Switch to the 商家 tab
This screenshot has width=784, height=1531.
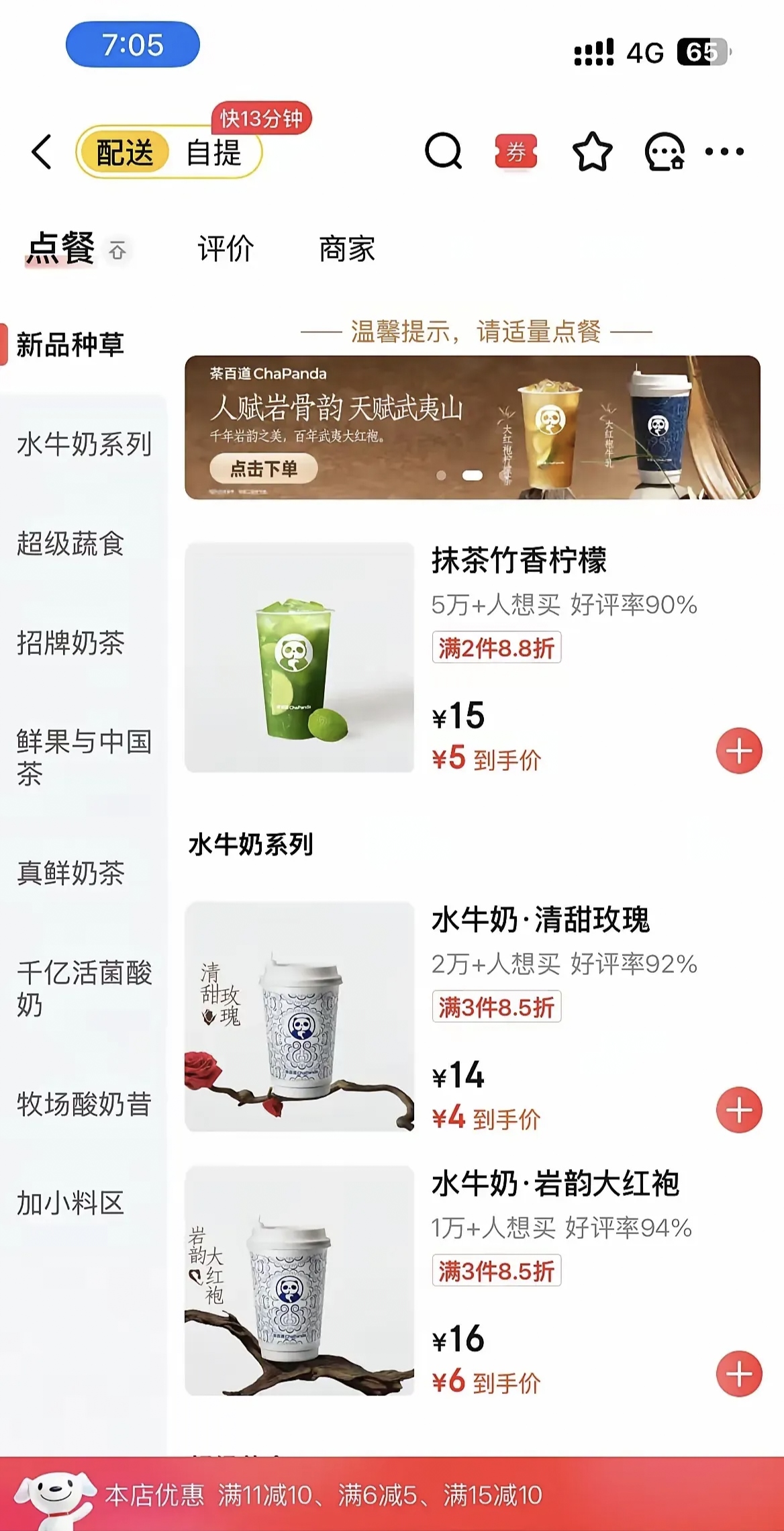[x=347, y=249]
